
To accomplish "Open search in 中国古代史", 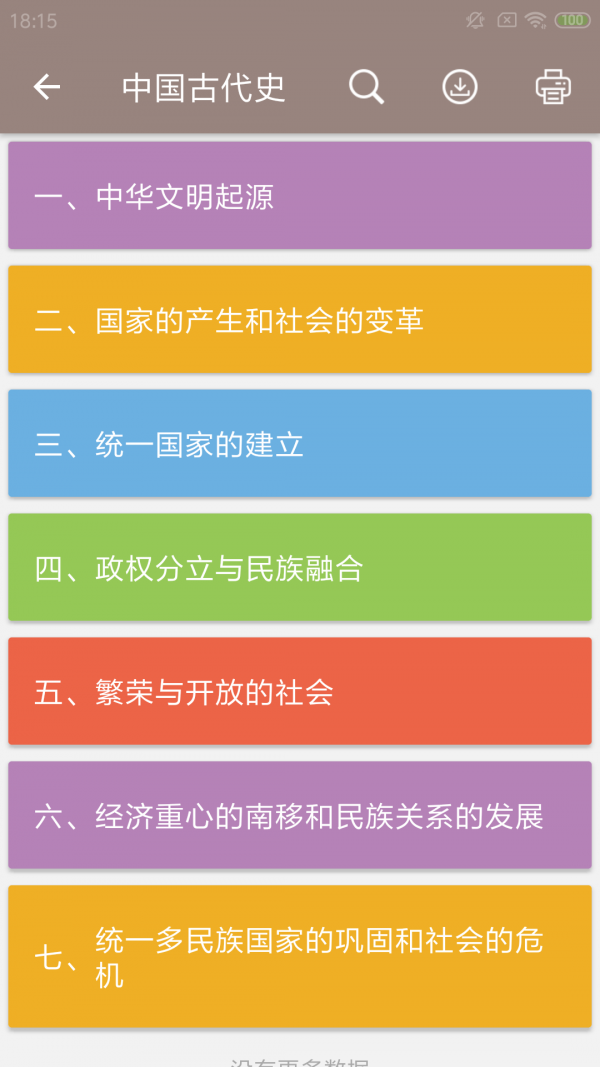I will click(366, 88).
